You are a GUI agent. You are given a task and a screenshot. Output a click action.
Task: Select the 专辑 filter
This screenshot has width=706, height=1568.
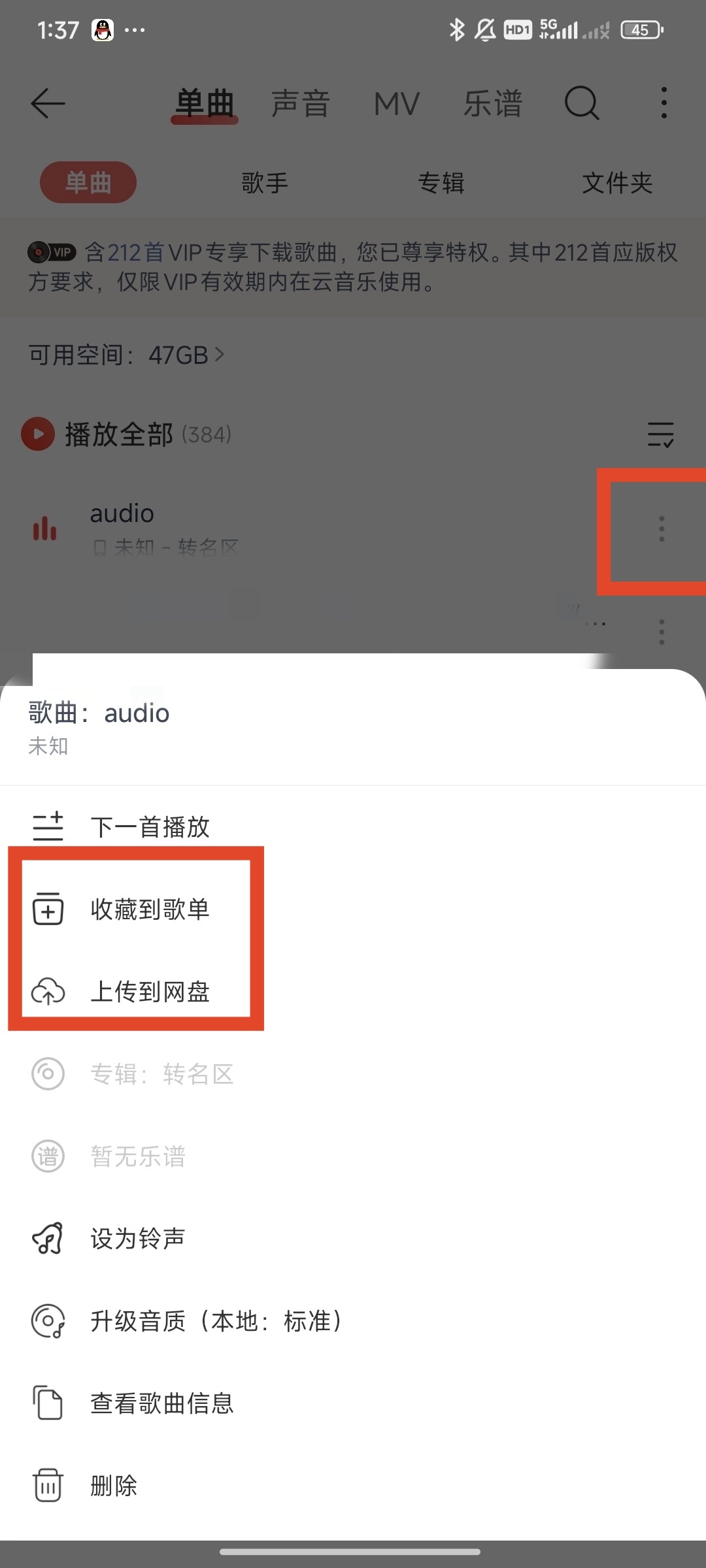point(441,182)
